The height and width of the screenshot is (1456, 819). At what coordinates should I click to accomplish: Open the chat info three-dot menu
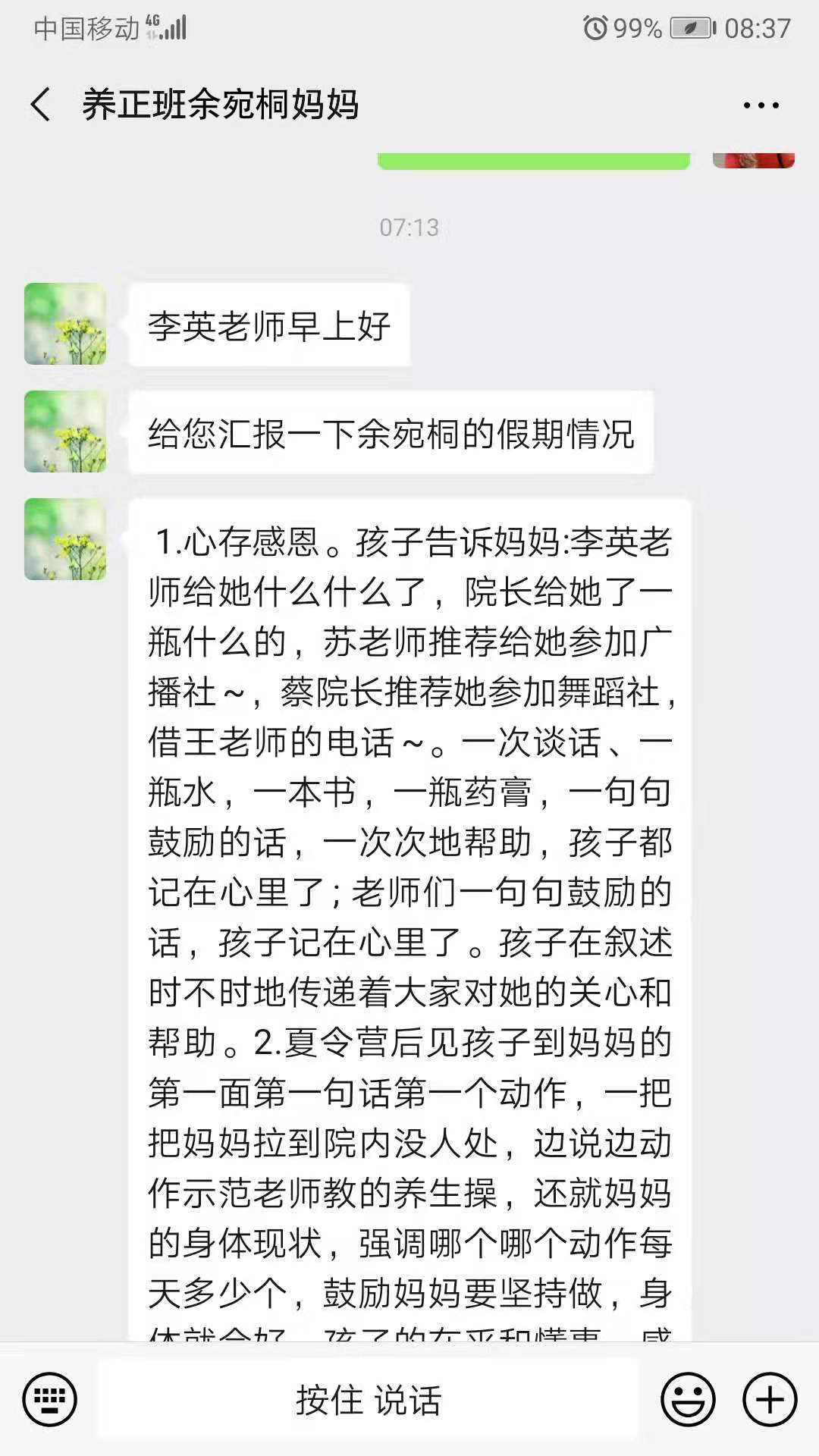761,105
